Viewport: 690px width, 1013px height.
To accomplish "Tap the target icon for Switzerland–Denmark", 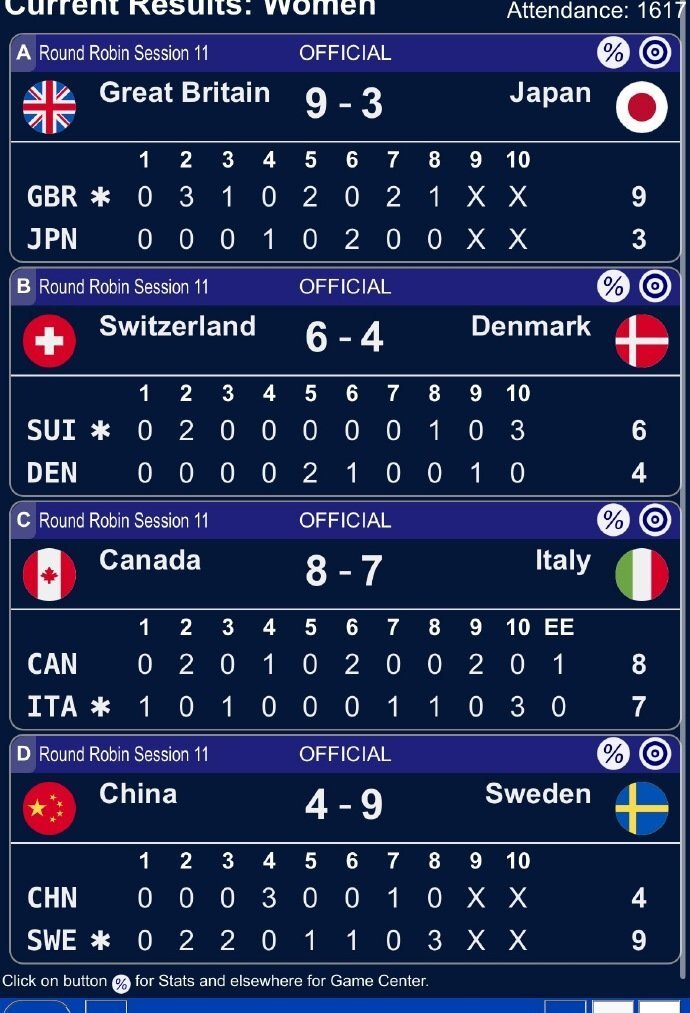I will pyautogui.click(x=656, y=287).
